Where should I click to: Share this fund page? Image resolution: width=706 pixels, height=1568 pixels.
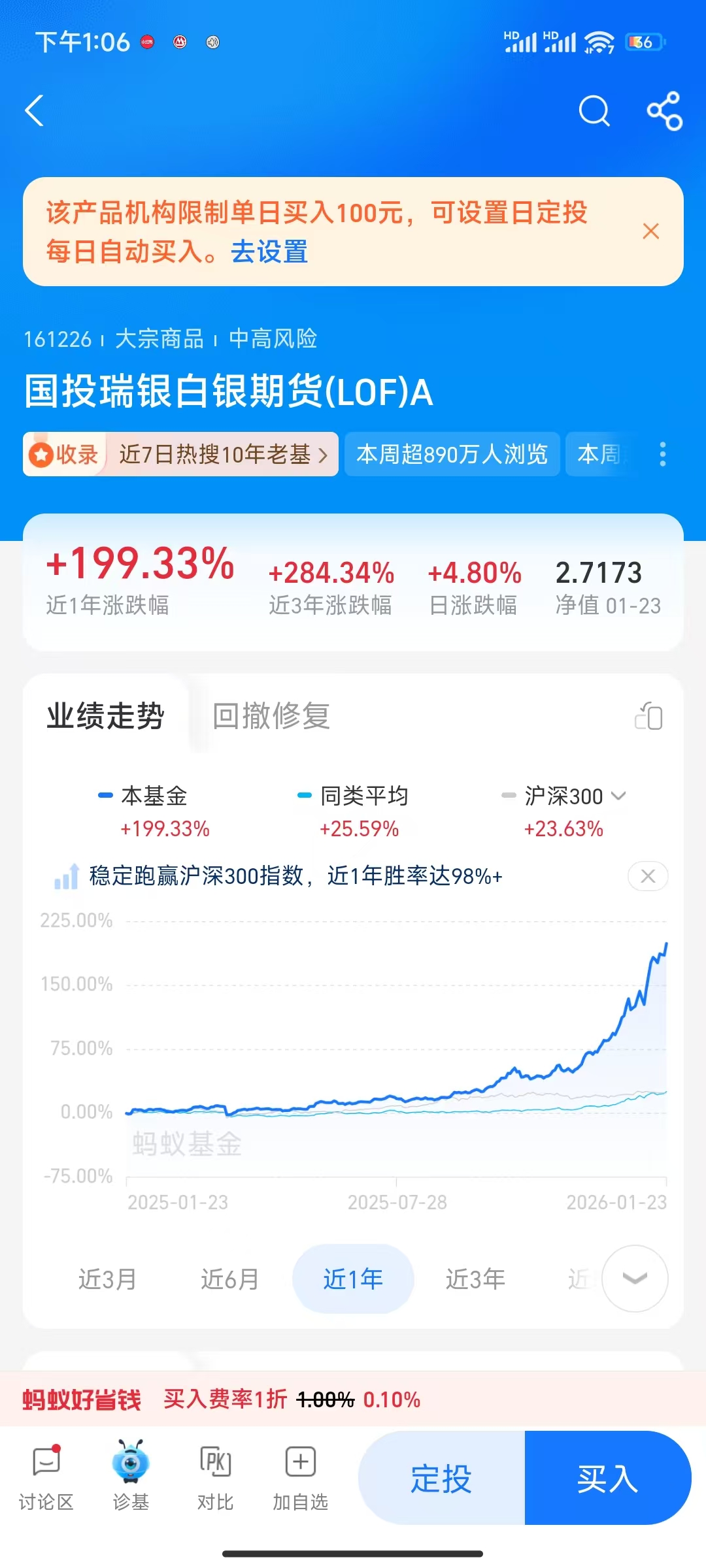(664, 110)
